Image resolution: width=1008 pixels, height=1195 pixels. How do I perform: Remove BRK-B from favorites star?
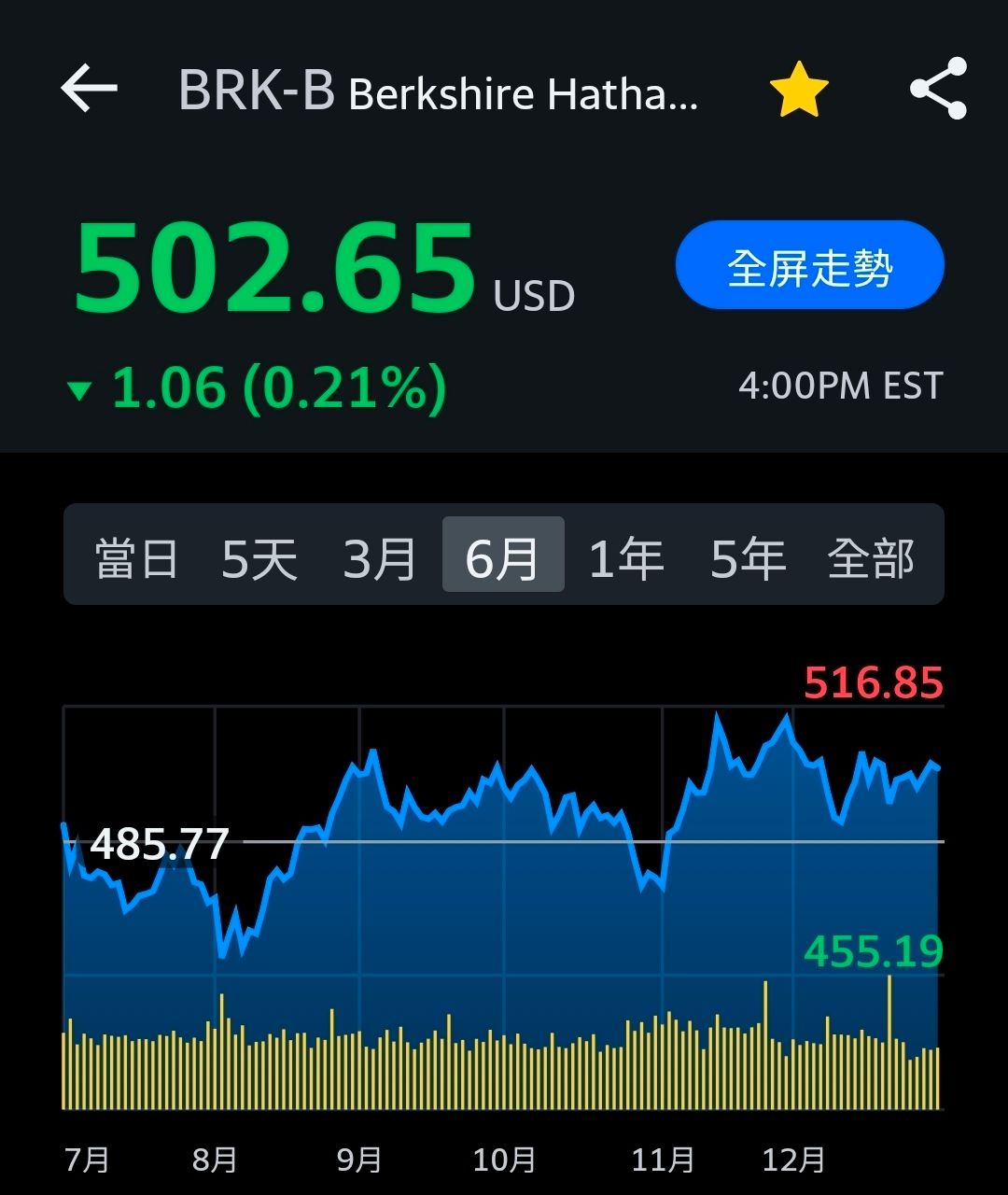[799, 91]
